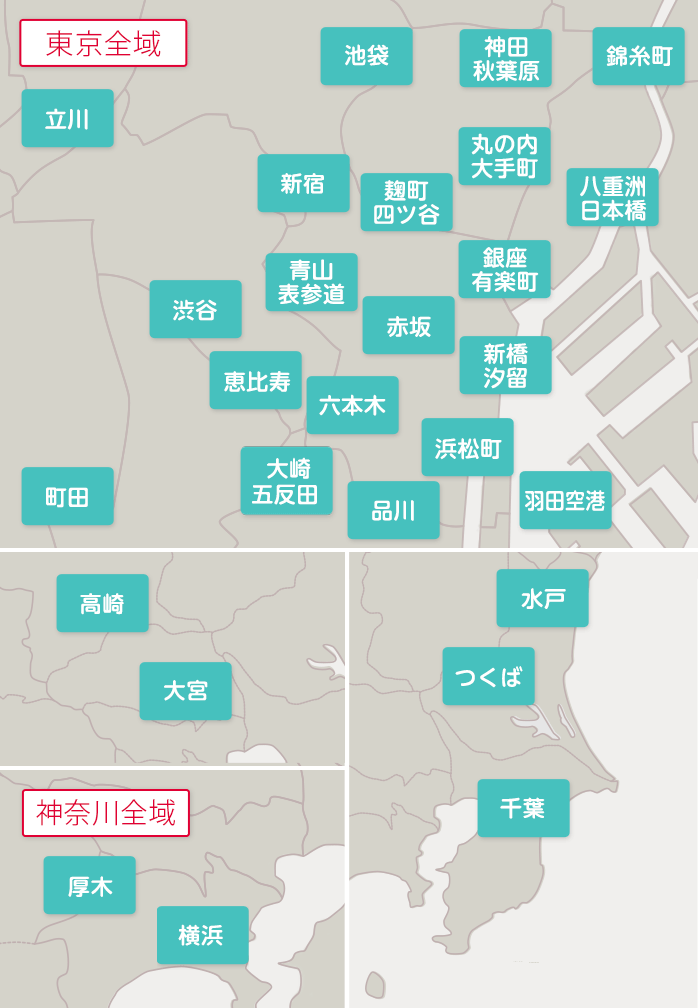The height and width of the screenshot is (1008, 698).
Task: Choose the 池袋 area
Action: [x=366, y=56]
